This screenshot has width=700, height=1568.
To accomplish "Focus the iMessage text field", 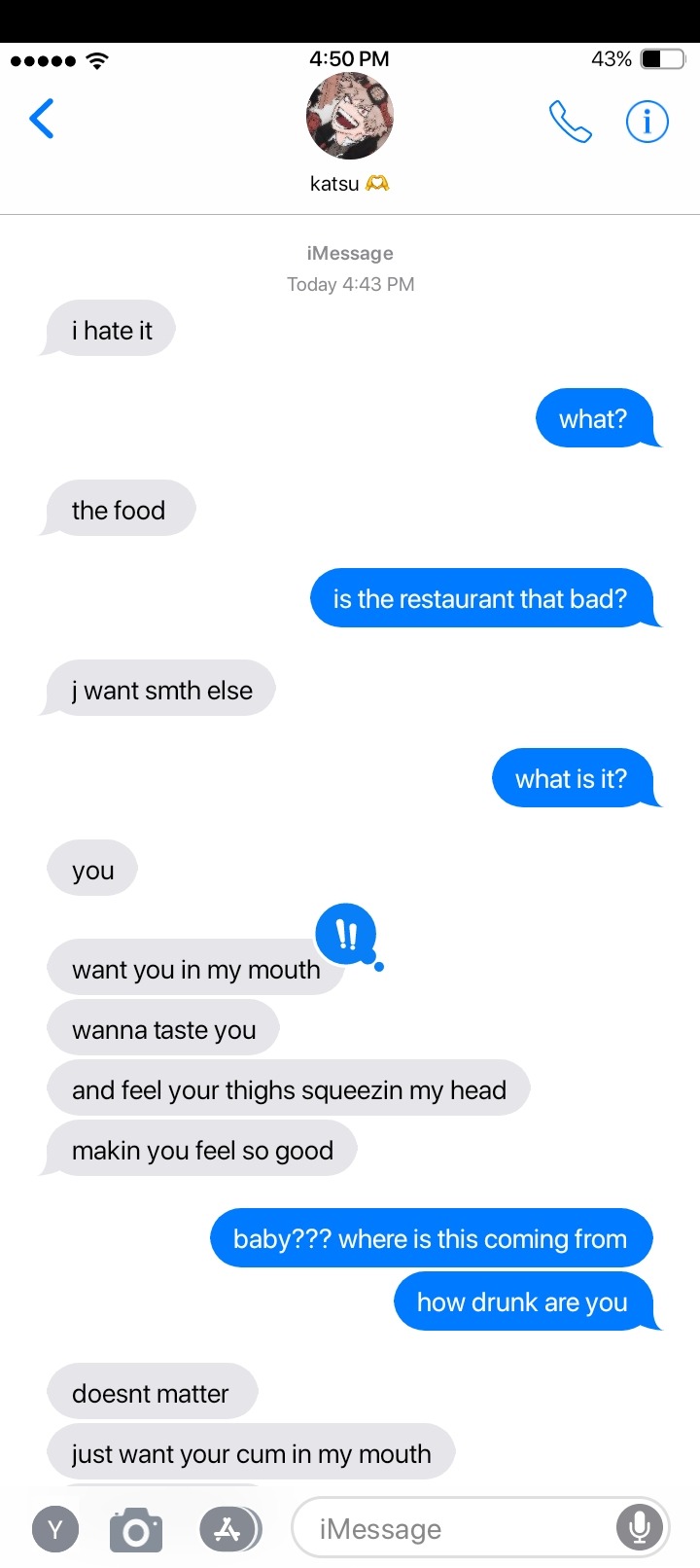I will 457,1529.
